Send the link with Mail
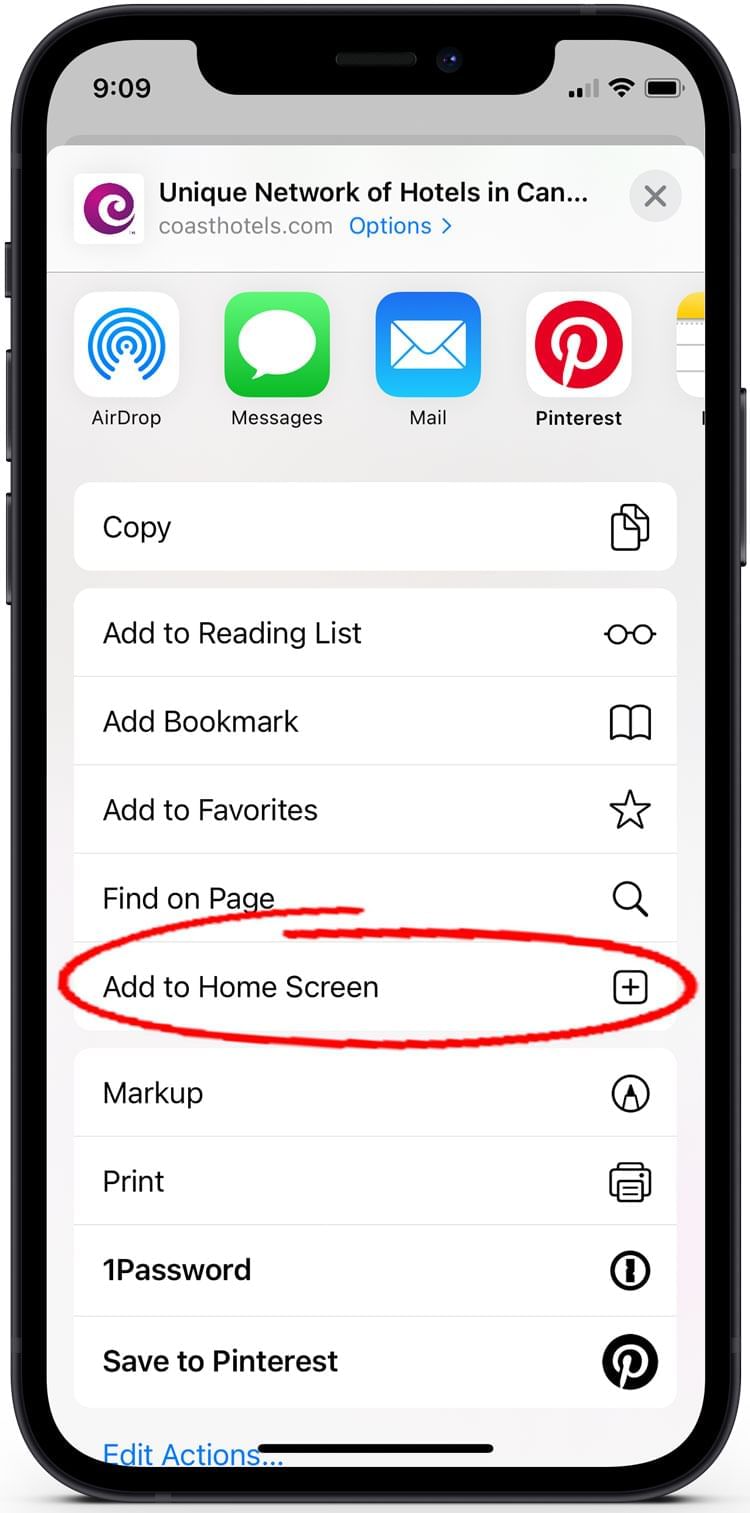This screenshot has height=1513, width=750. [428, 345]
